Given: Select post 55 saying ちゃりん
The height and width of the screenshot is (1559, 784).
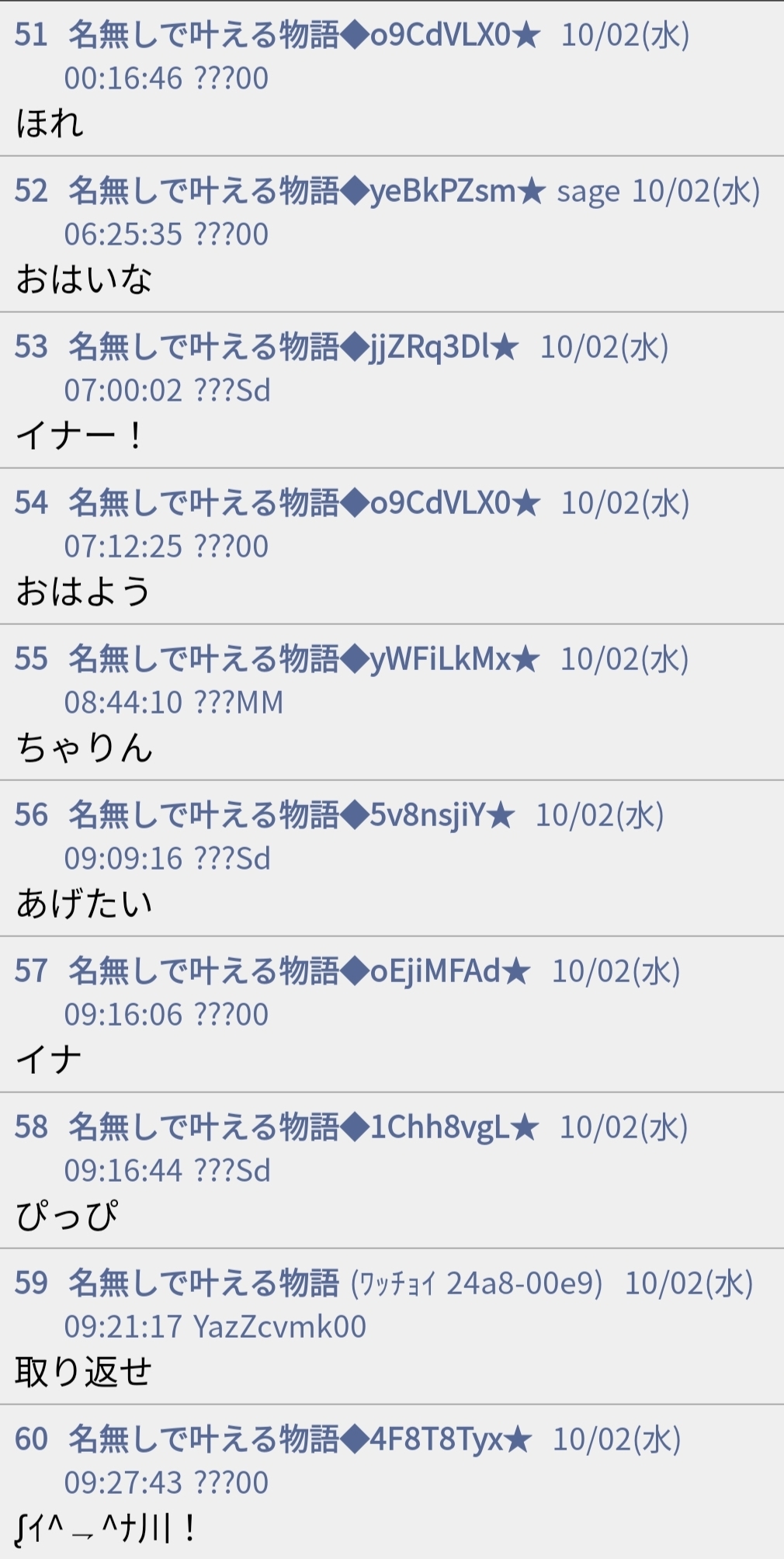Looking at the screenshot, I should click(392, 702).
